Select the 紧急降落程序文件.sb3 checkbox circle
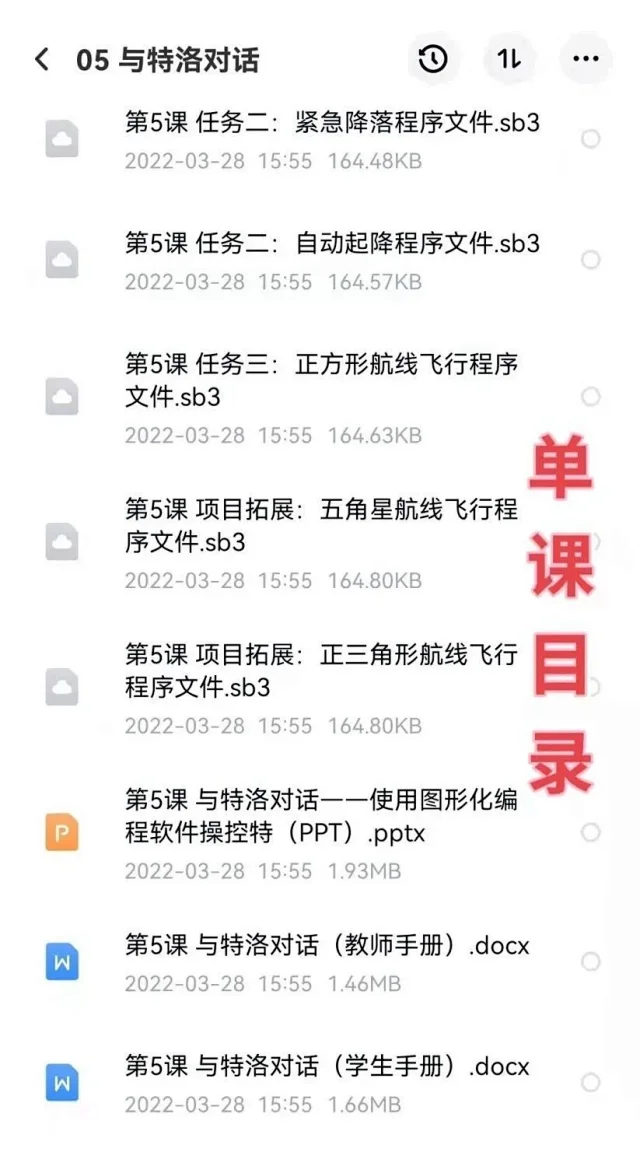 click(591, 139)
